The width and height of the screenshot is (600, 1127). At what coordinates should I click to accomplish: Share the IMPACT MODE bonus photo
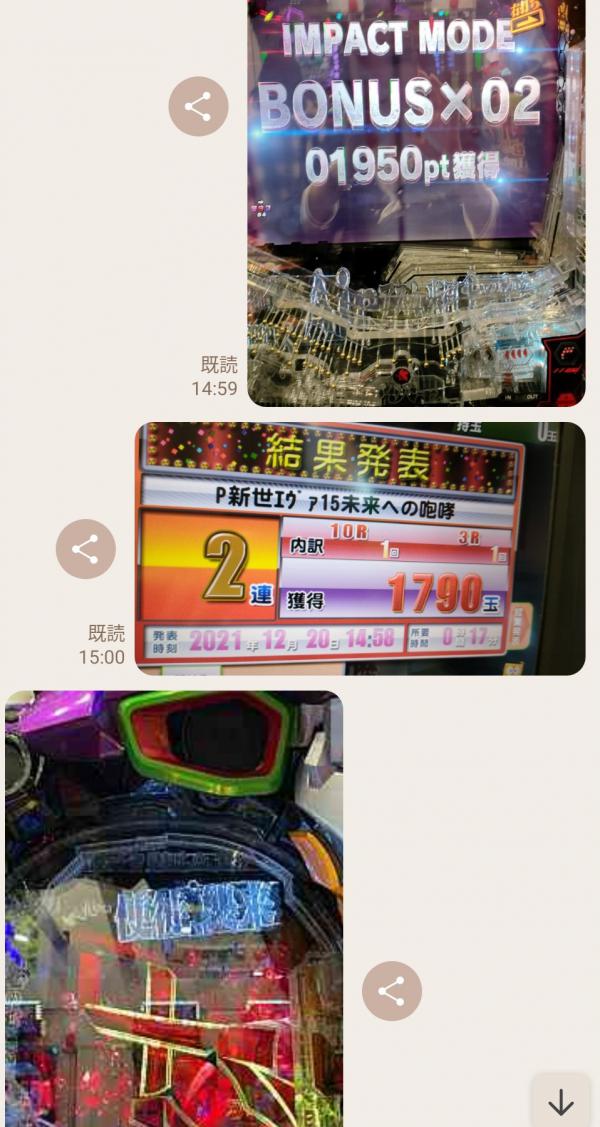pyautogui.click(x=198, y=106)
